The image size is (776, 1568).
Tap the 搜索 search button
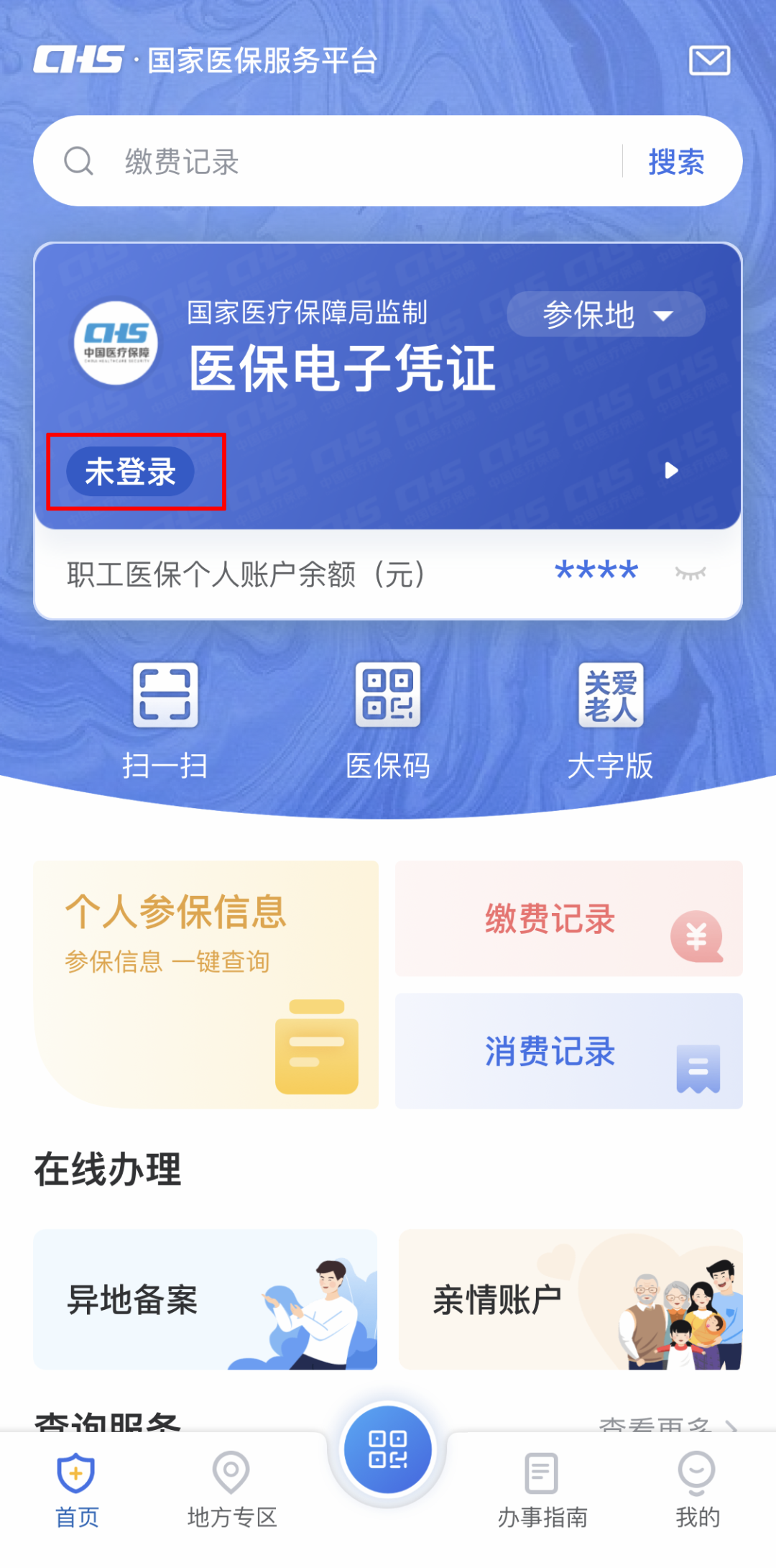point(676,160)
